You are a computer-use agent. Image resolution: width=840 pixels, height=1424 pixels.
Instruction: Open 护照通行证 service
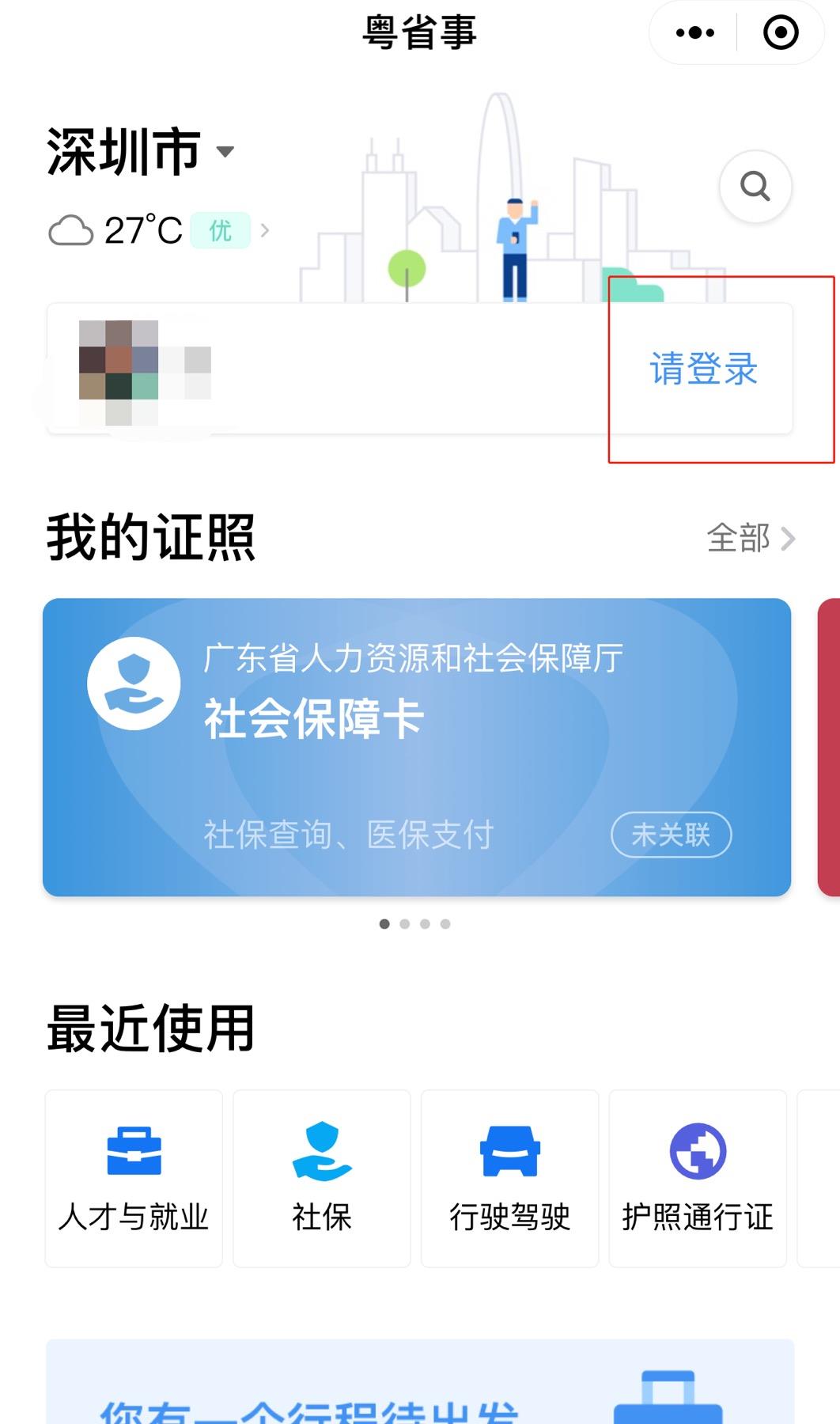pos(697,1178)
